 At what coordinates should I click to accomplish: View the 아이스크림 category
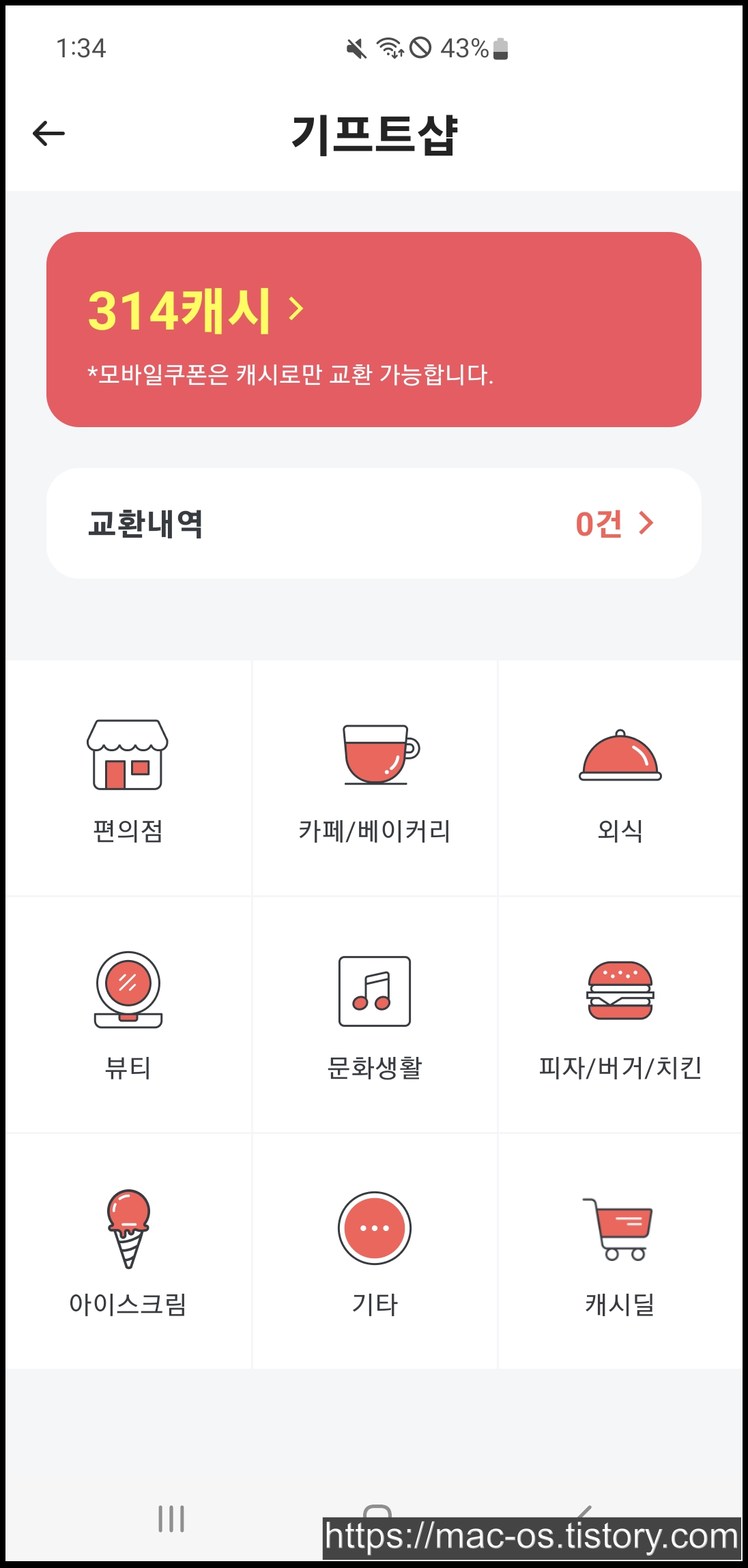128,1251
